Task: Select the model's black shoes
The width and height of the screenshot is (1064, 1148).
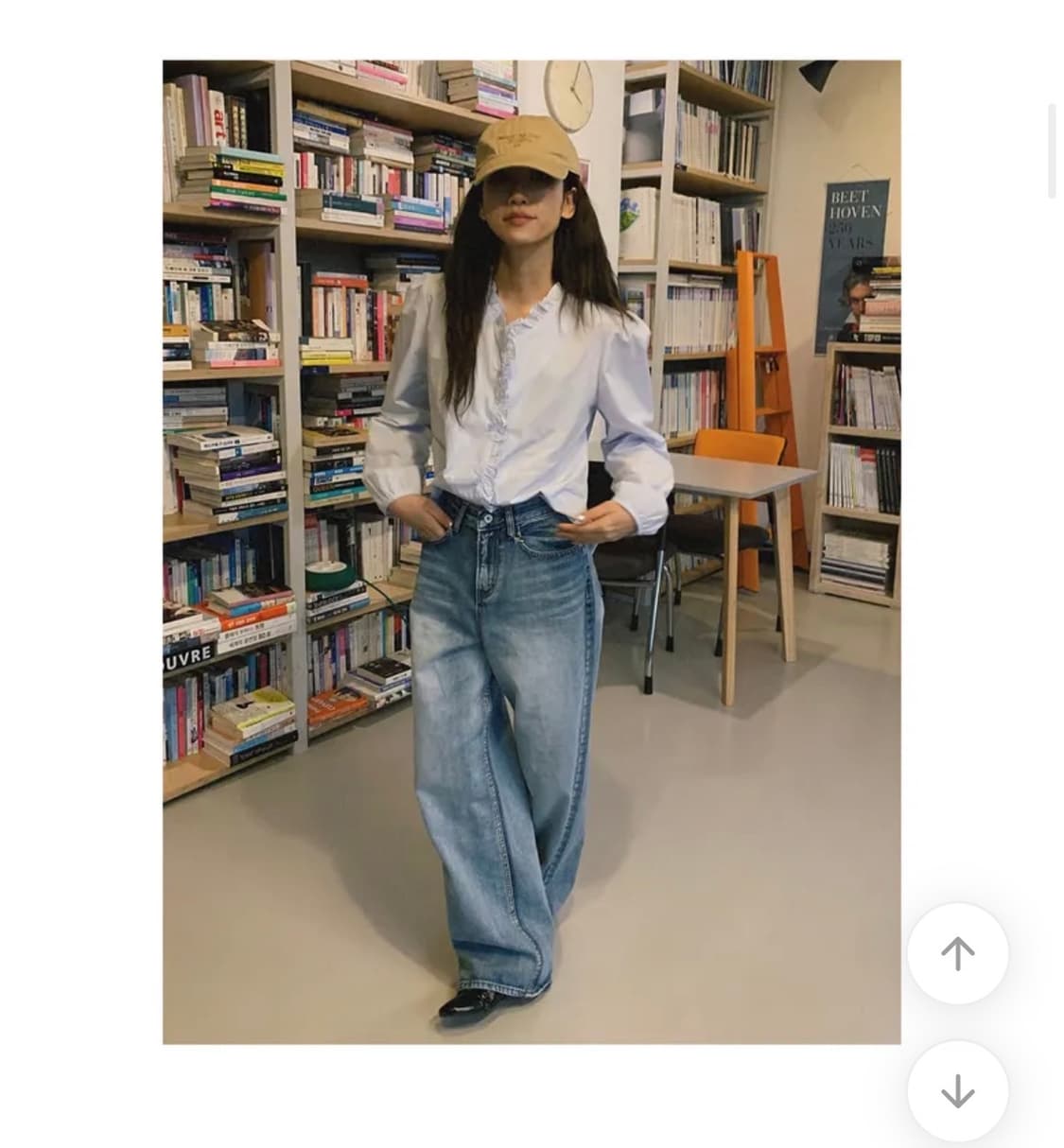Action: [473, 1004]
